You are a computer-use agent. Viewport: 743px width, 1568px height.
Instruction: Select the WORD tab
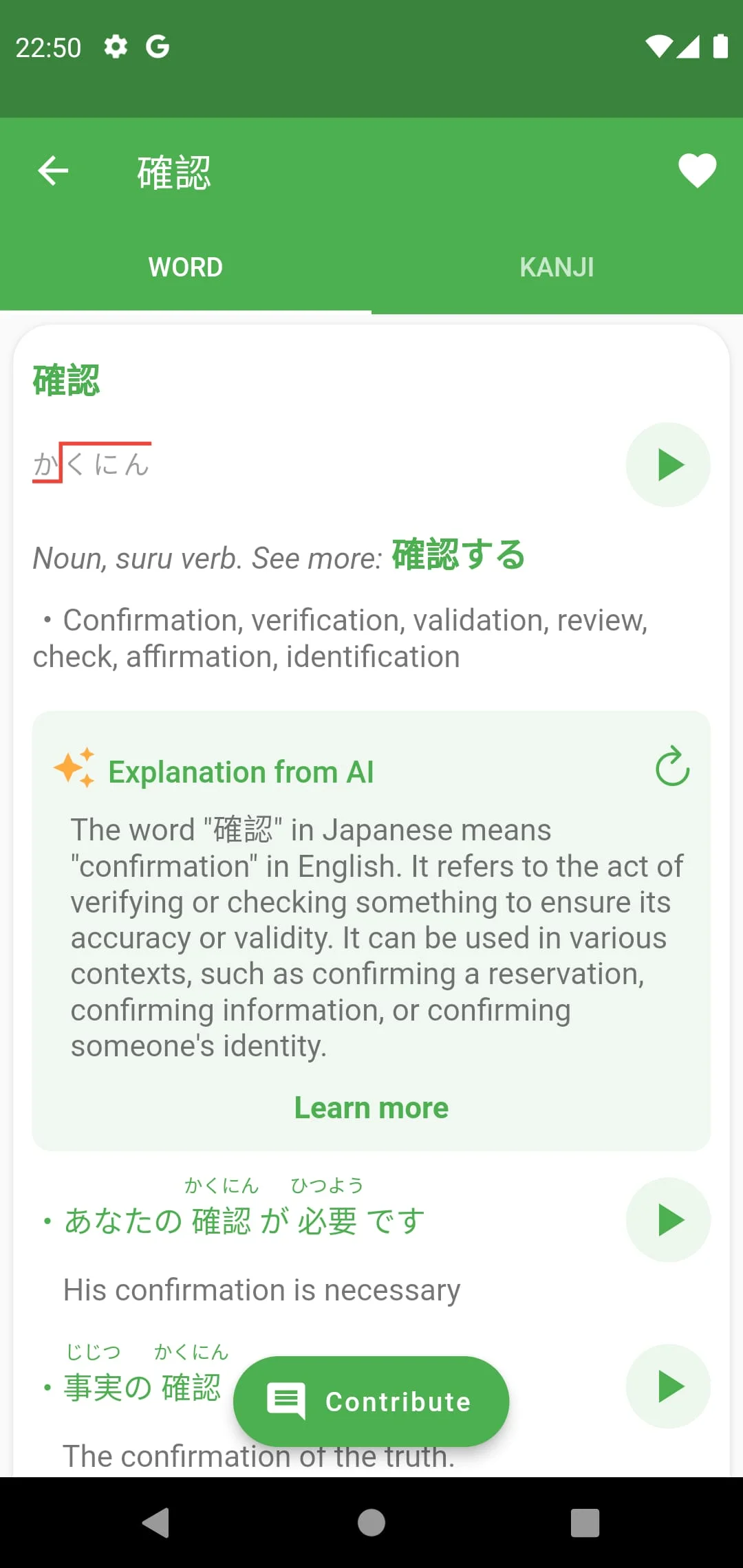point(186,268)
